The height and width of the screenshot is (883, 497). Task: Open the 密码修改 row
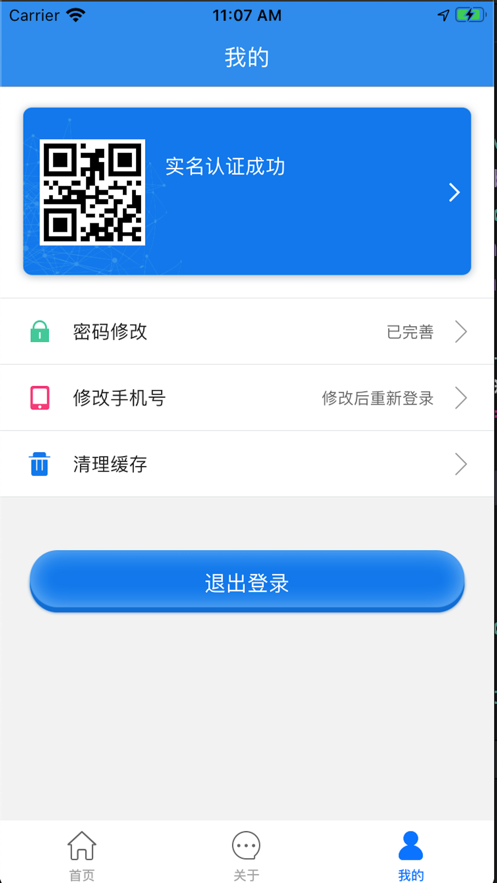tap(247, 332)
